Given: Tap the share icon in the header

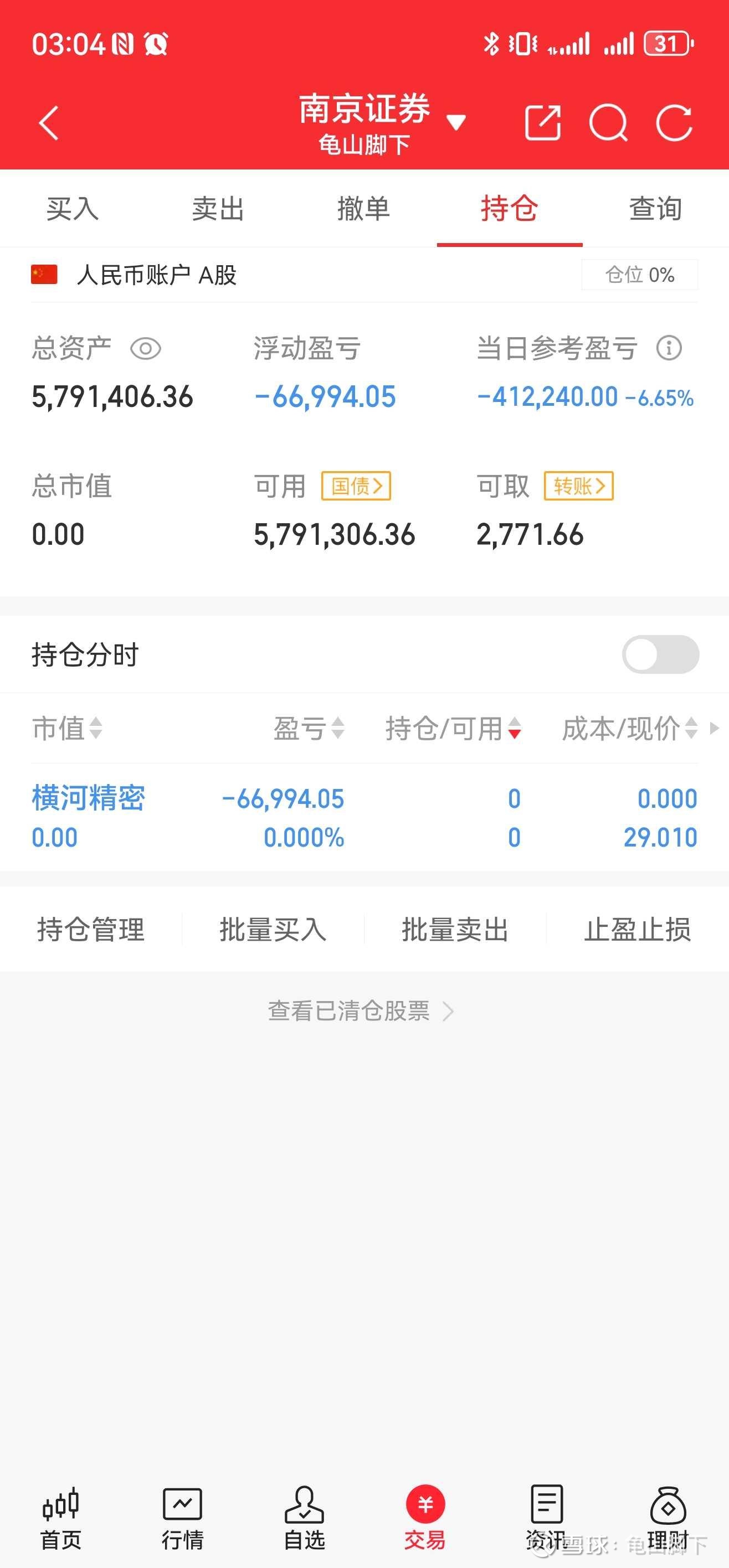Looking at the screenshot, I should (x=542, y=123).
